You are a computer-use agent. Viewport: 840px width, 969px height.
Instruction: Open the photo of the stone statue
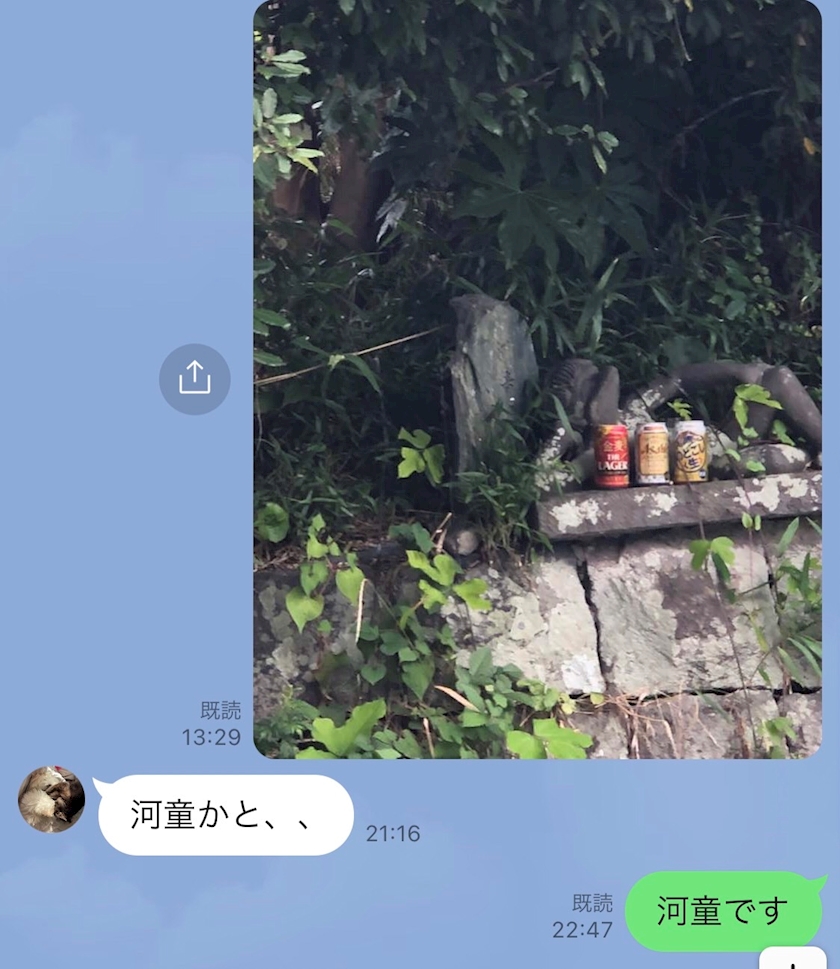(537, 379)
